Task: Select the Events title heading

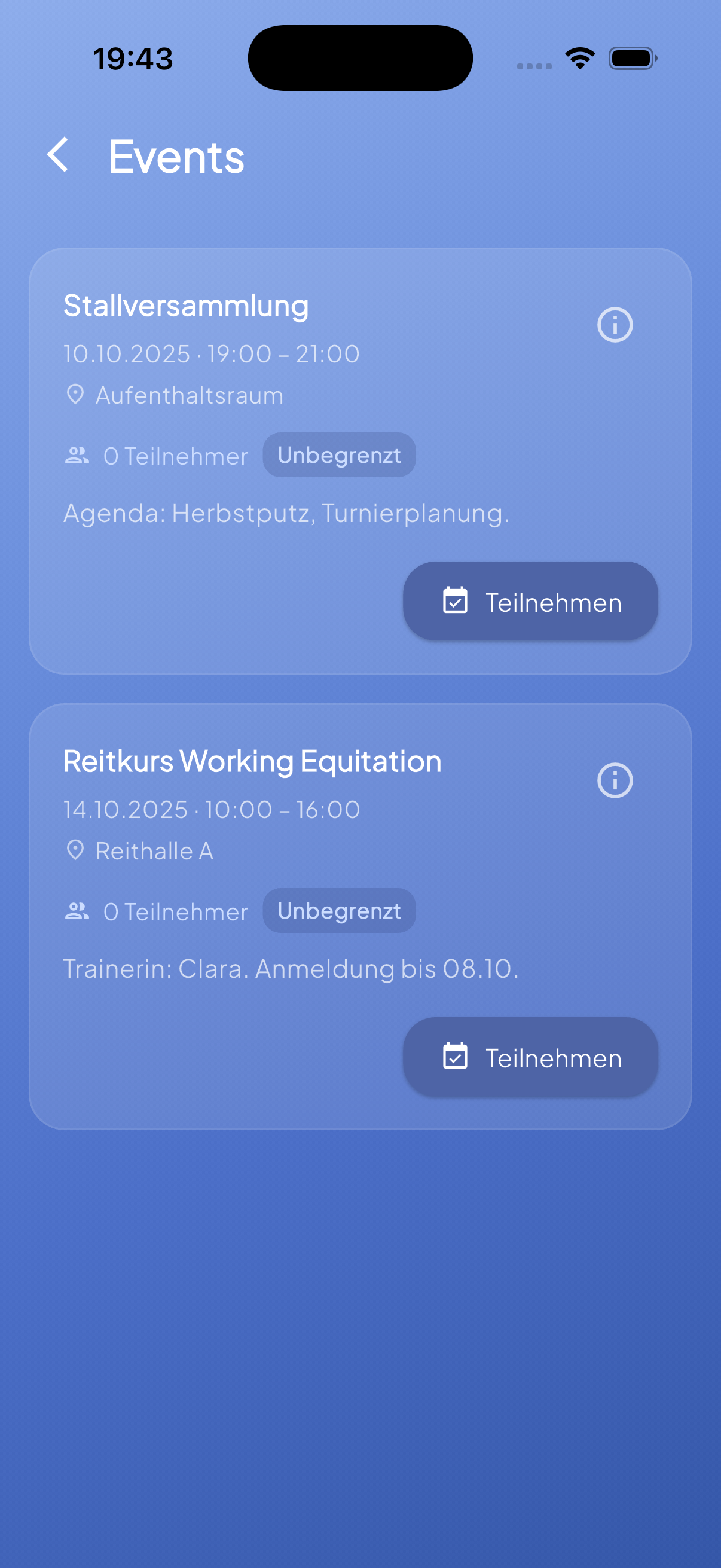Action: [x=175, y=157]
